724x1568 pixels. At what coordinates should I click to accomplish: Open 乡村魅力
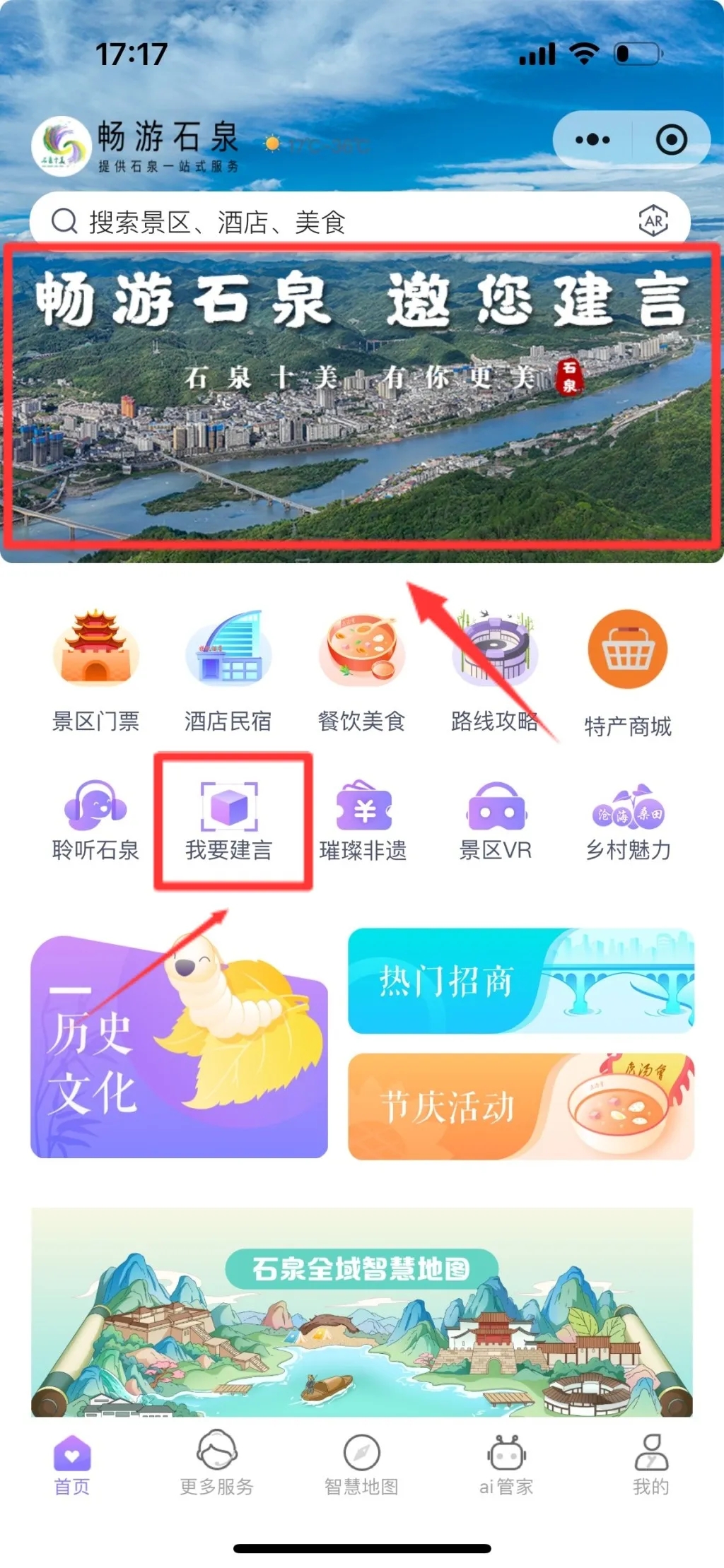pyautogui.click(x=628, y=821)
